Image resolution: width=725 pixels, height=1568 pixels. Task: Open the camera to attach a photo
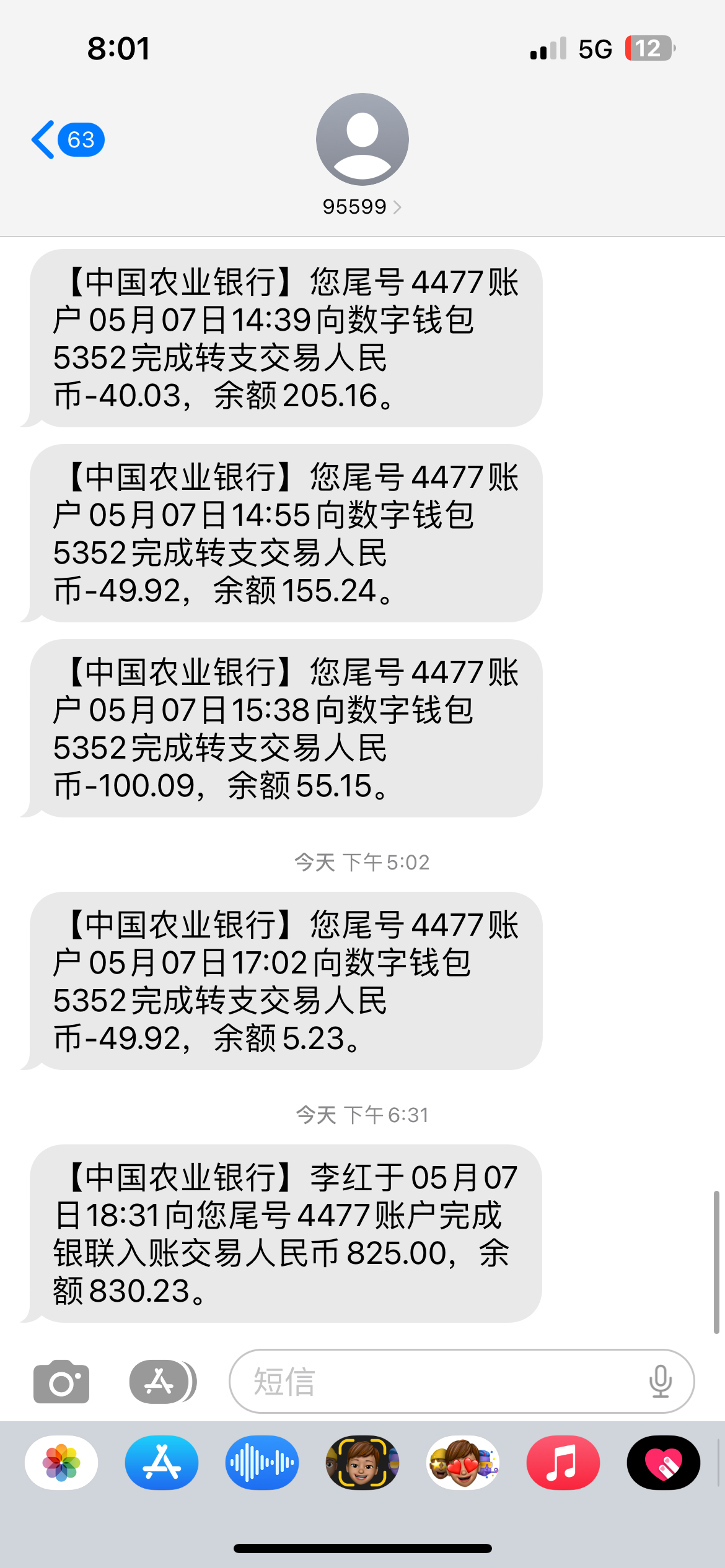(61, 1382)
